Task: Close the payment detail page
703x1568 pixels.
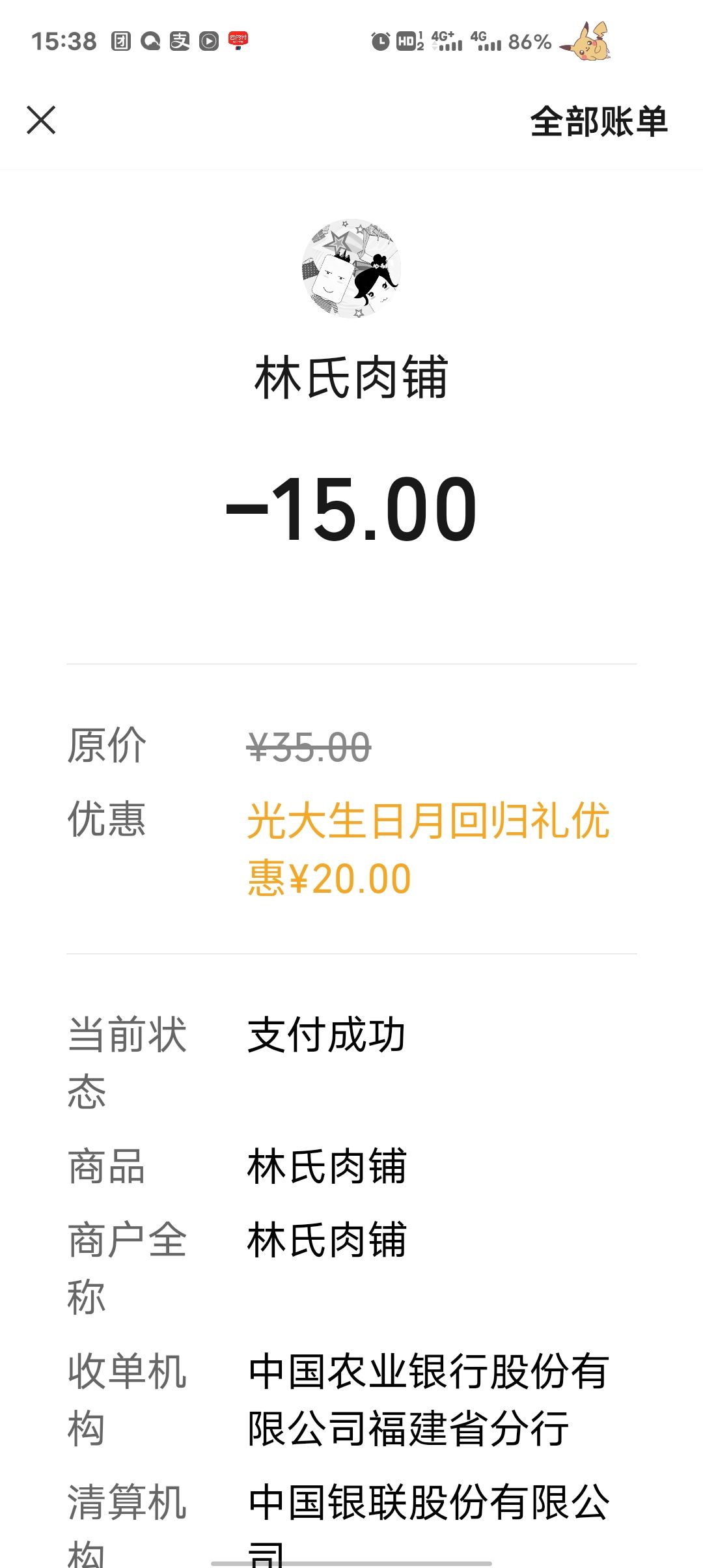Action: point(41,120)
